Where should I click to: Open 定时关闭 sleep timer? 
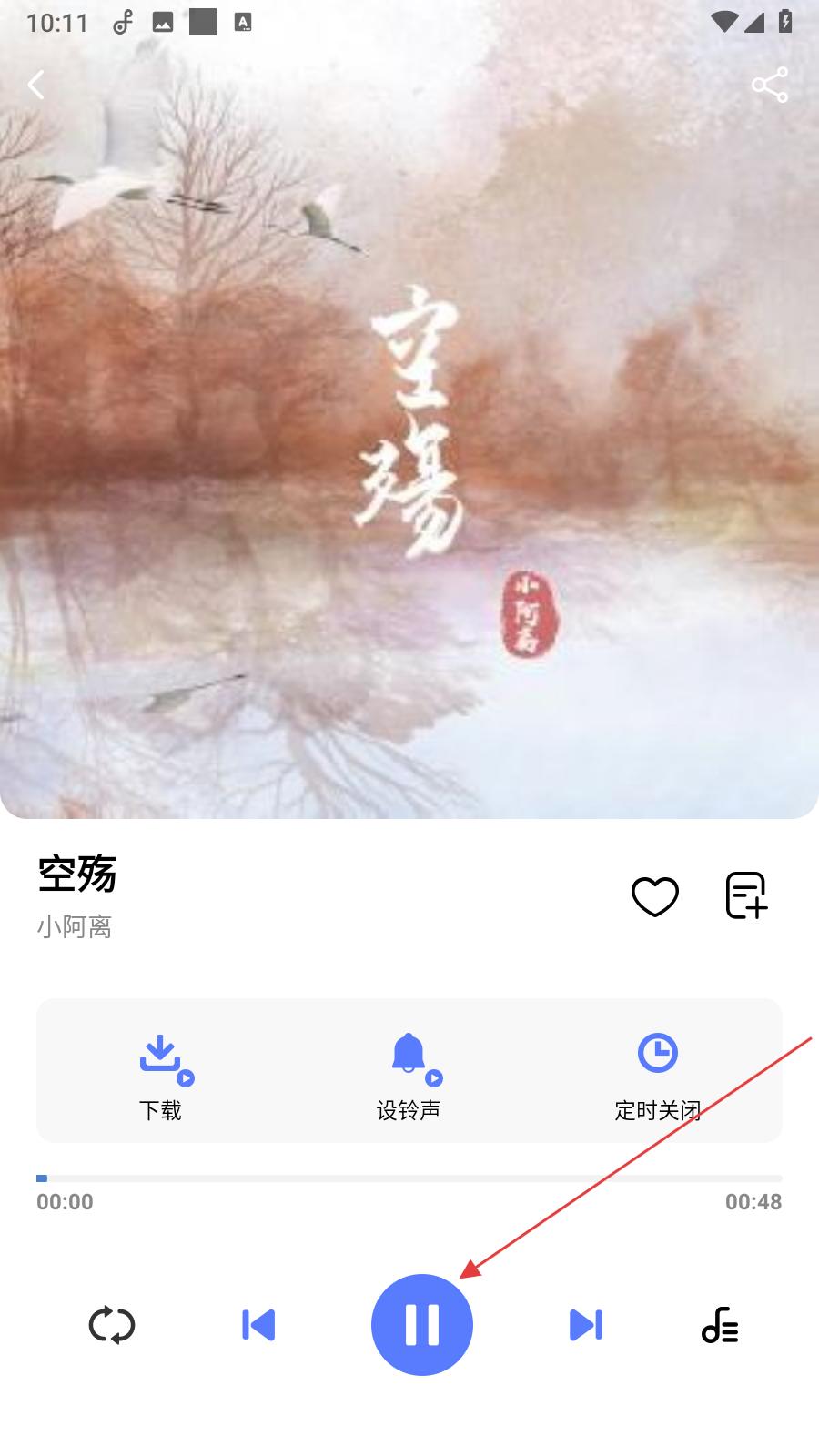pos(657,1075)
